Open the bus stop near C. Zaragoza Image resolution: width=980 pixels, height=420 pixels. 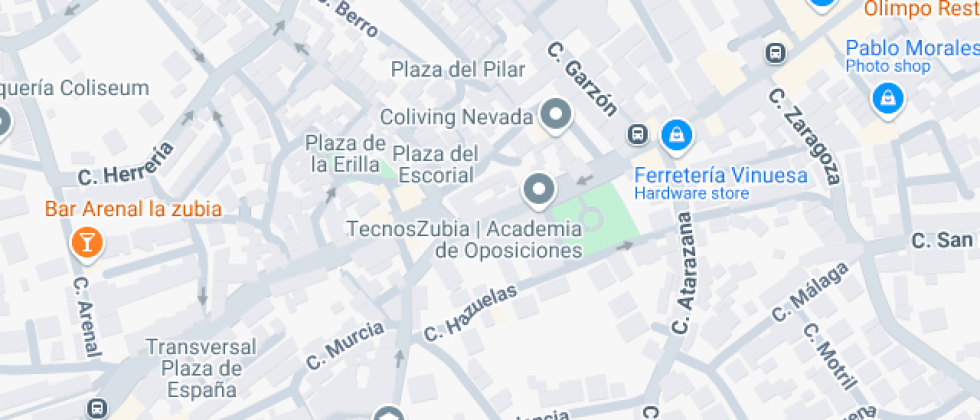775,53
